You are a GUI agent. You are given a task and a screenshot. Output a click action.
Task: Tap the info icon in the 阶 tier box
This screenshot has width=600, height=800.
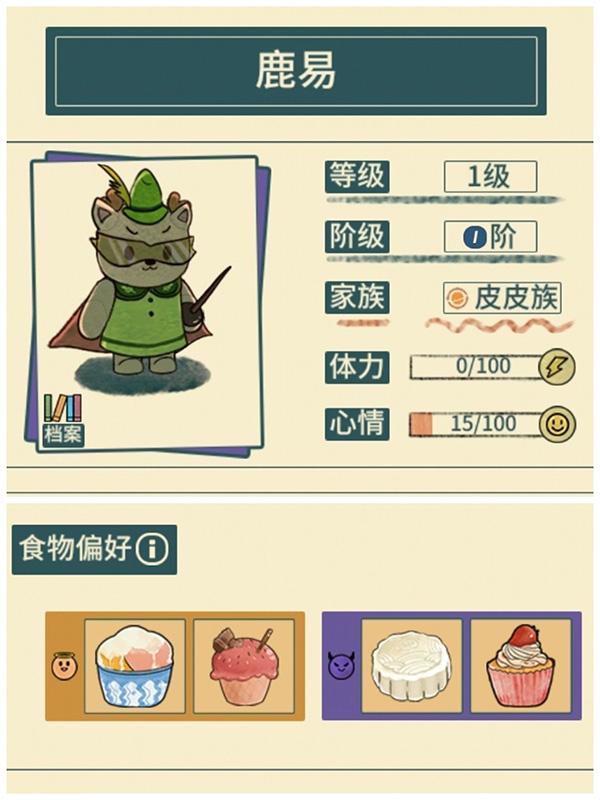(474, 237)
